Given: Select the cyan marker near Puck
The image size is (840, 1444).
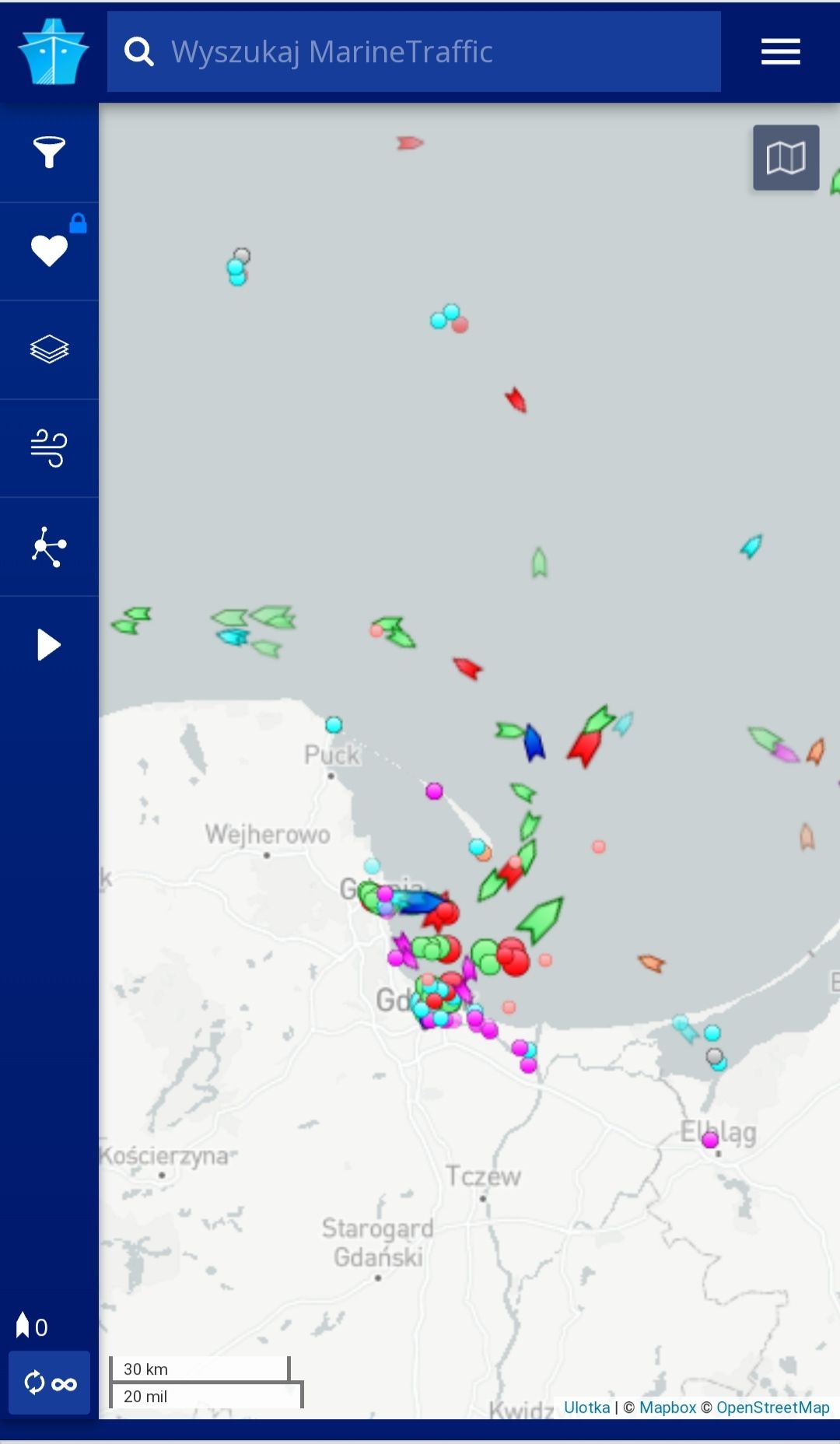Looking at the screenshot, I should click(334, 725).
